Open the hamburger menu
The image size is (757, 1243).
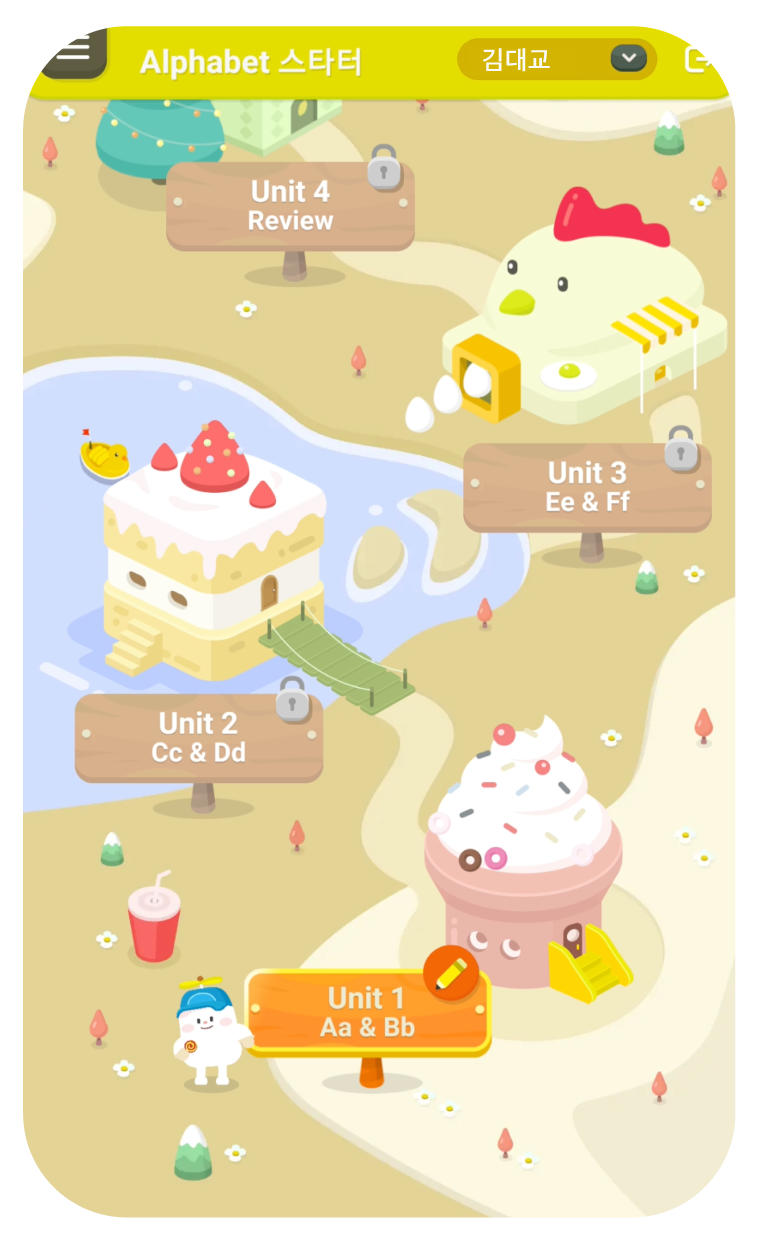pyautogui.click(x=73, y=50)
